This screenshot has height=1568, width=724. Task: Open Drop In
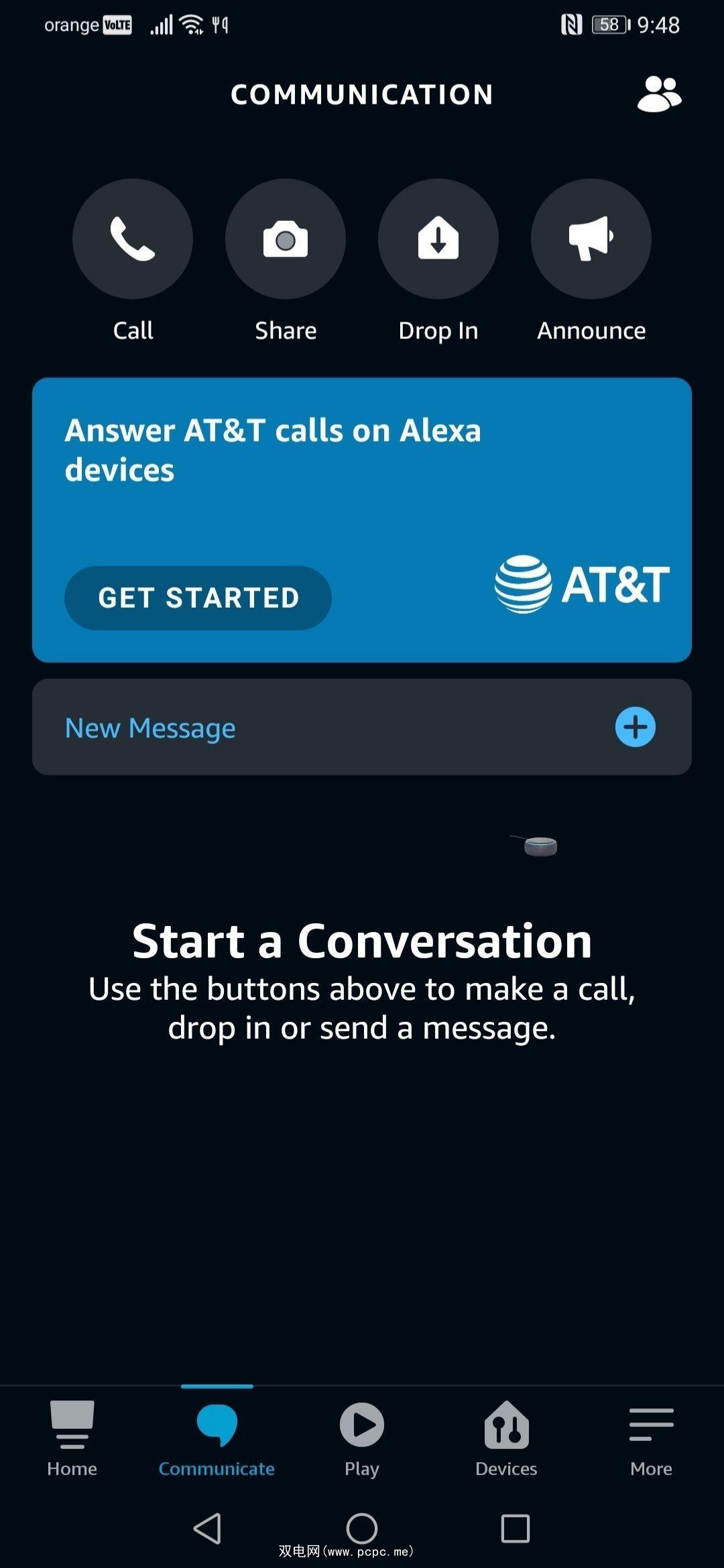pyautogui.click(x=438, y=239)
